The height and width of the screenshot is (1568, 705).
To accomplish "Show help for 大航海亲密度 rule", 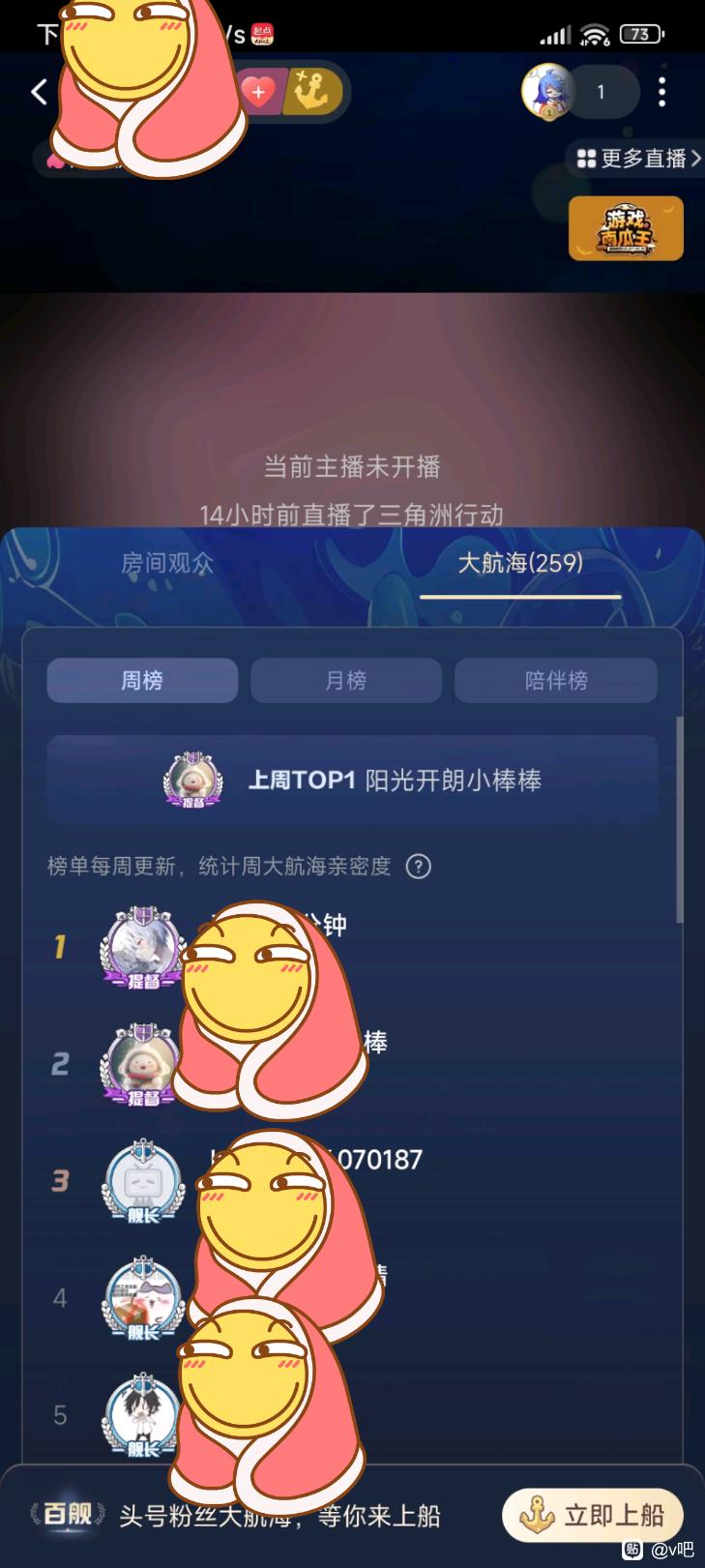I will (x=418, y=866).
